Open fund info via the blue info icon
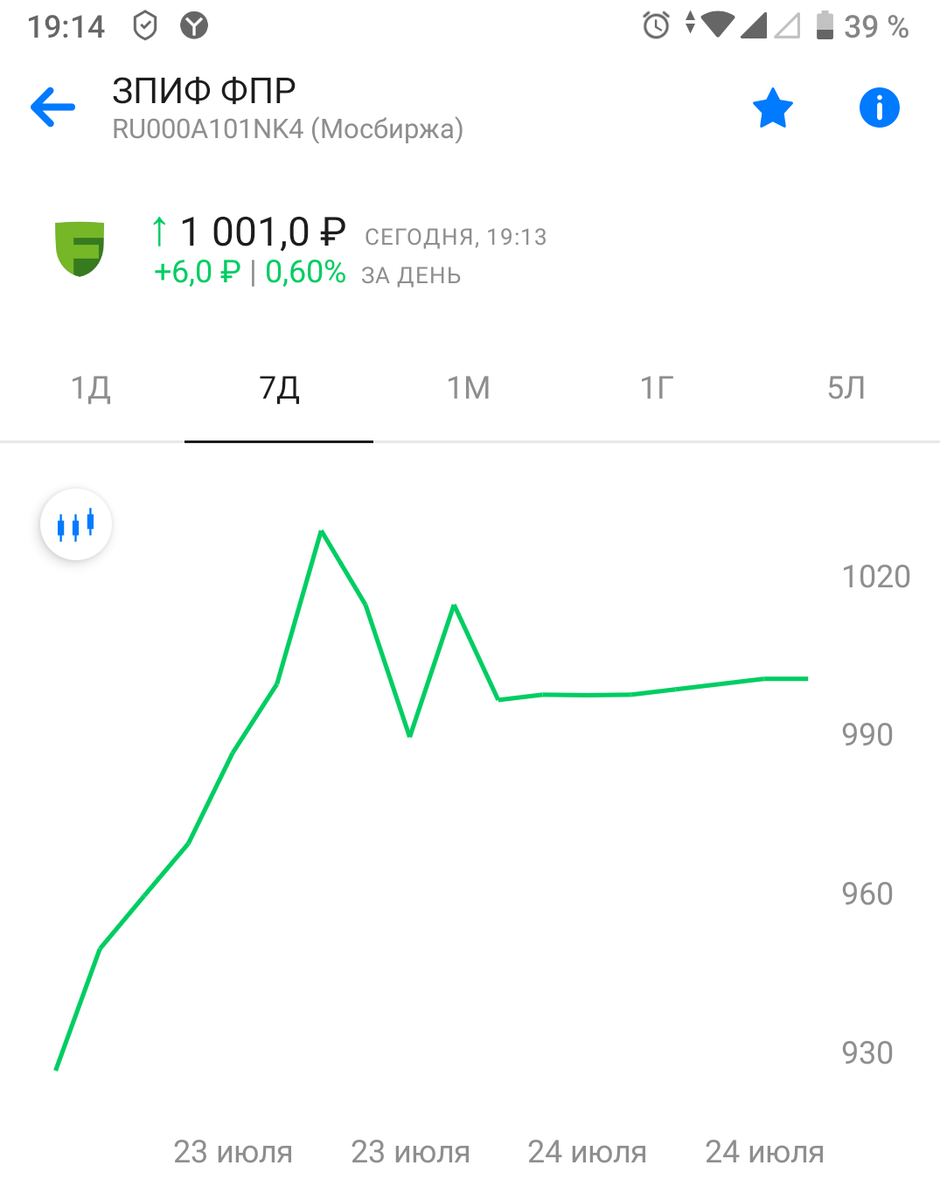The image size is (940, 1200). click(x=878, y=108)
